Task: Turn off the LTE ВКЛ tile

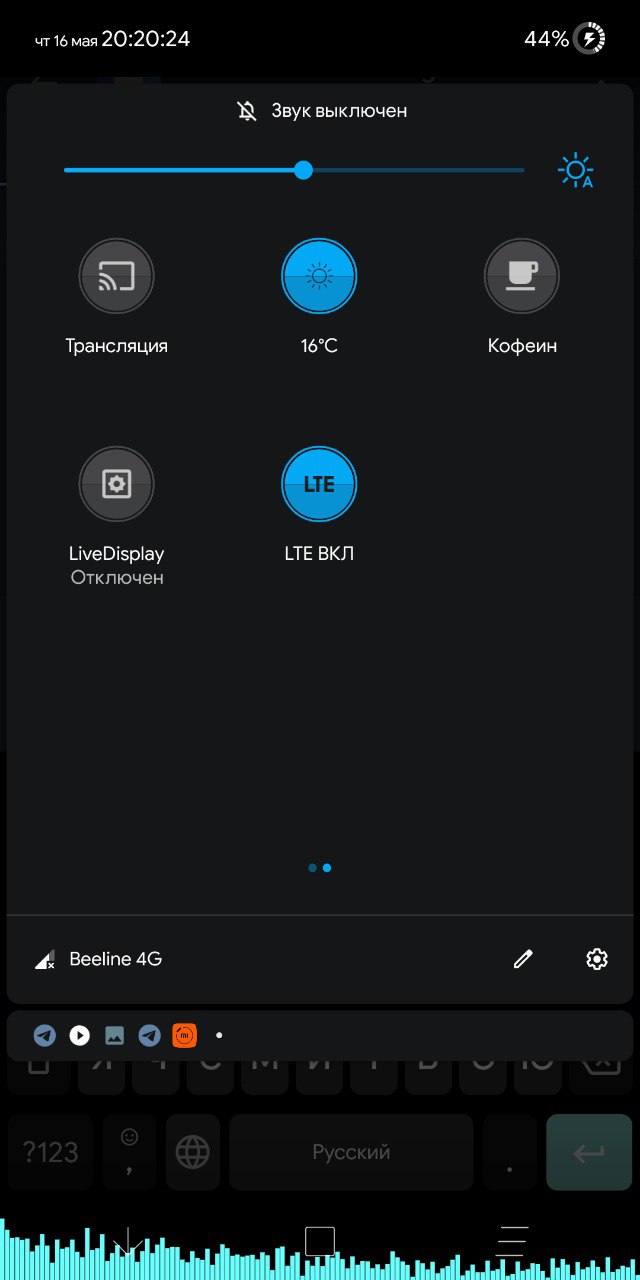Action: coord(319,484)
